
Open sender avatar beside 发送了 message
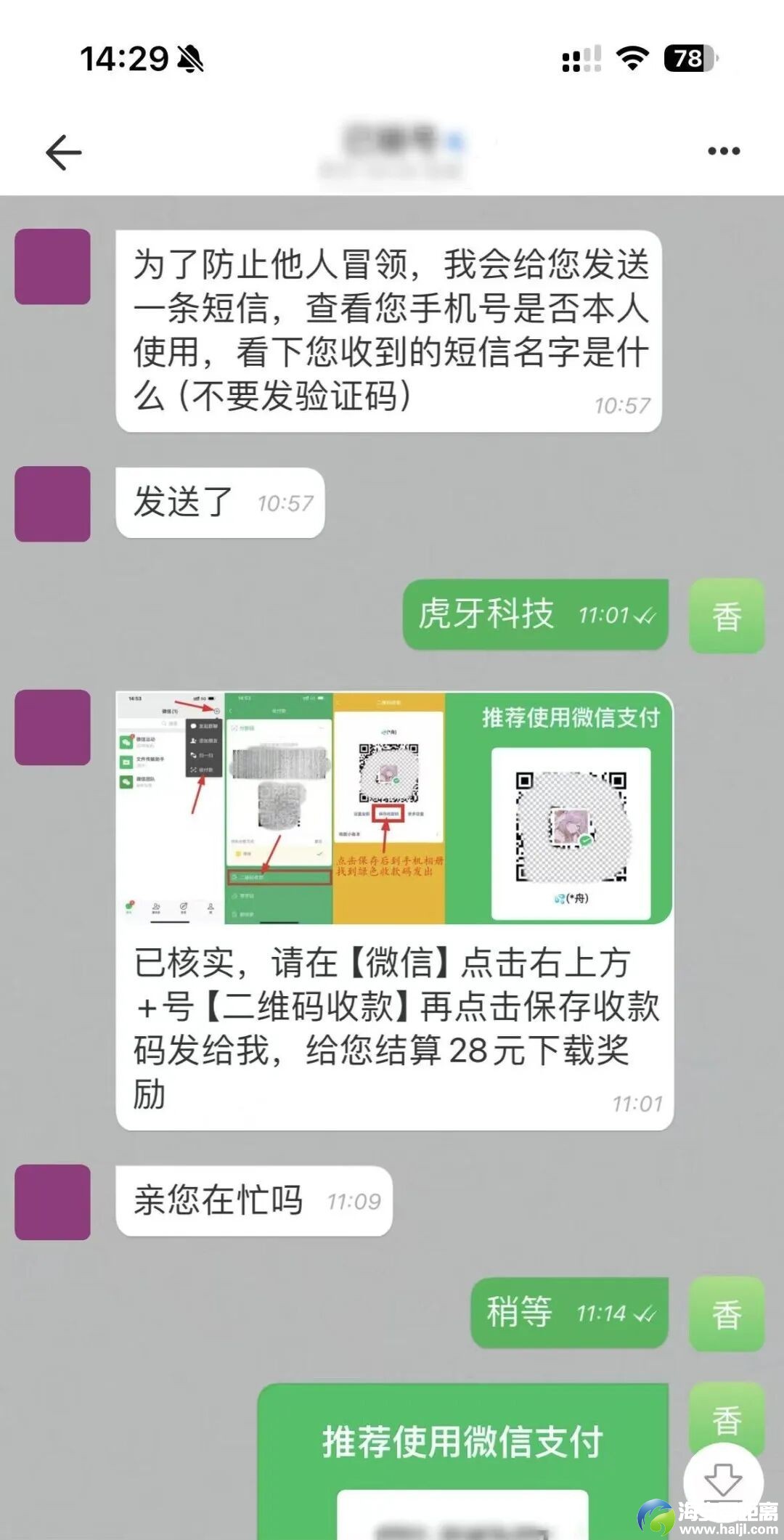(53, 504)
